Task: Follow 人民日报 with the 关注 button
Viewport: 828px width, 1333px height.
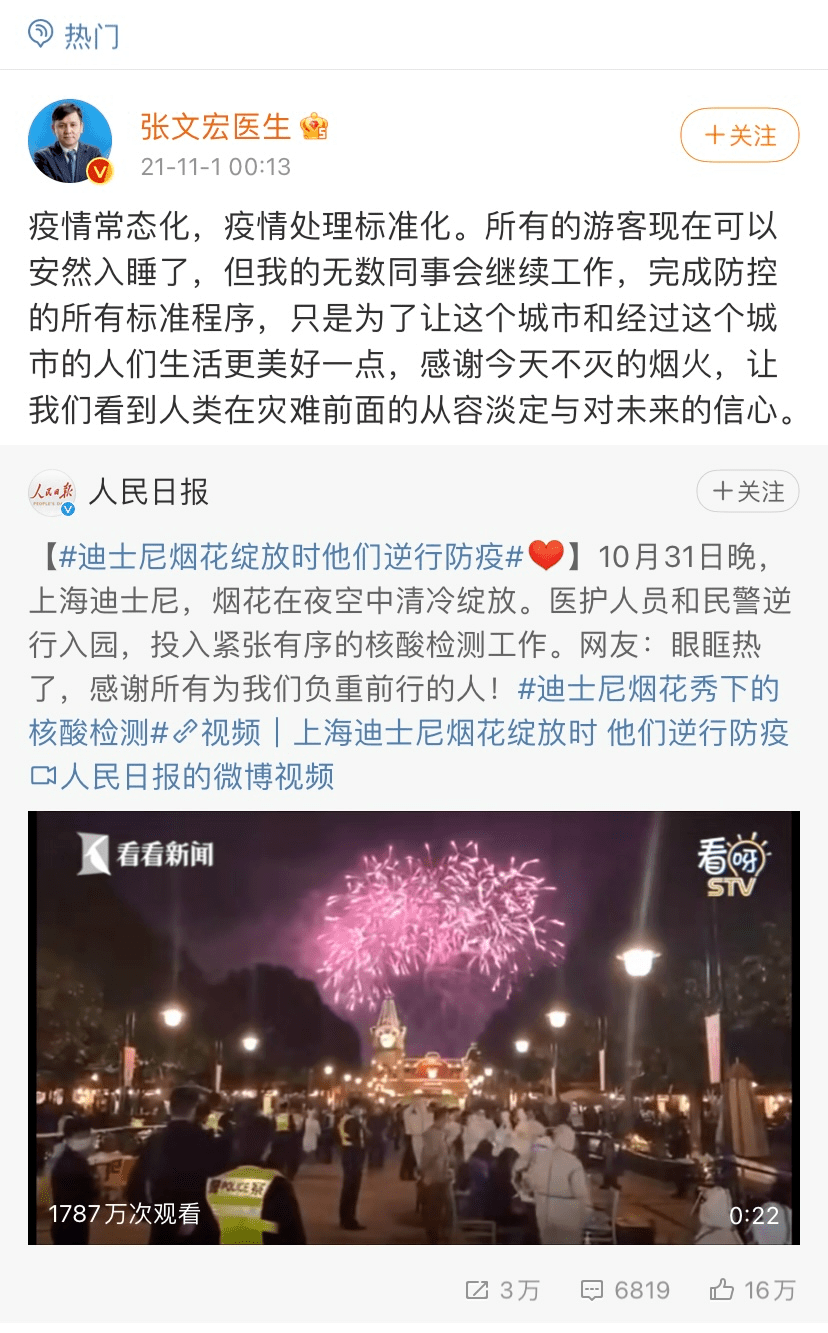Action: (747, 491)
